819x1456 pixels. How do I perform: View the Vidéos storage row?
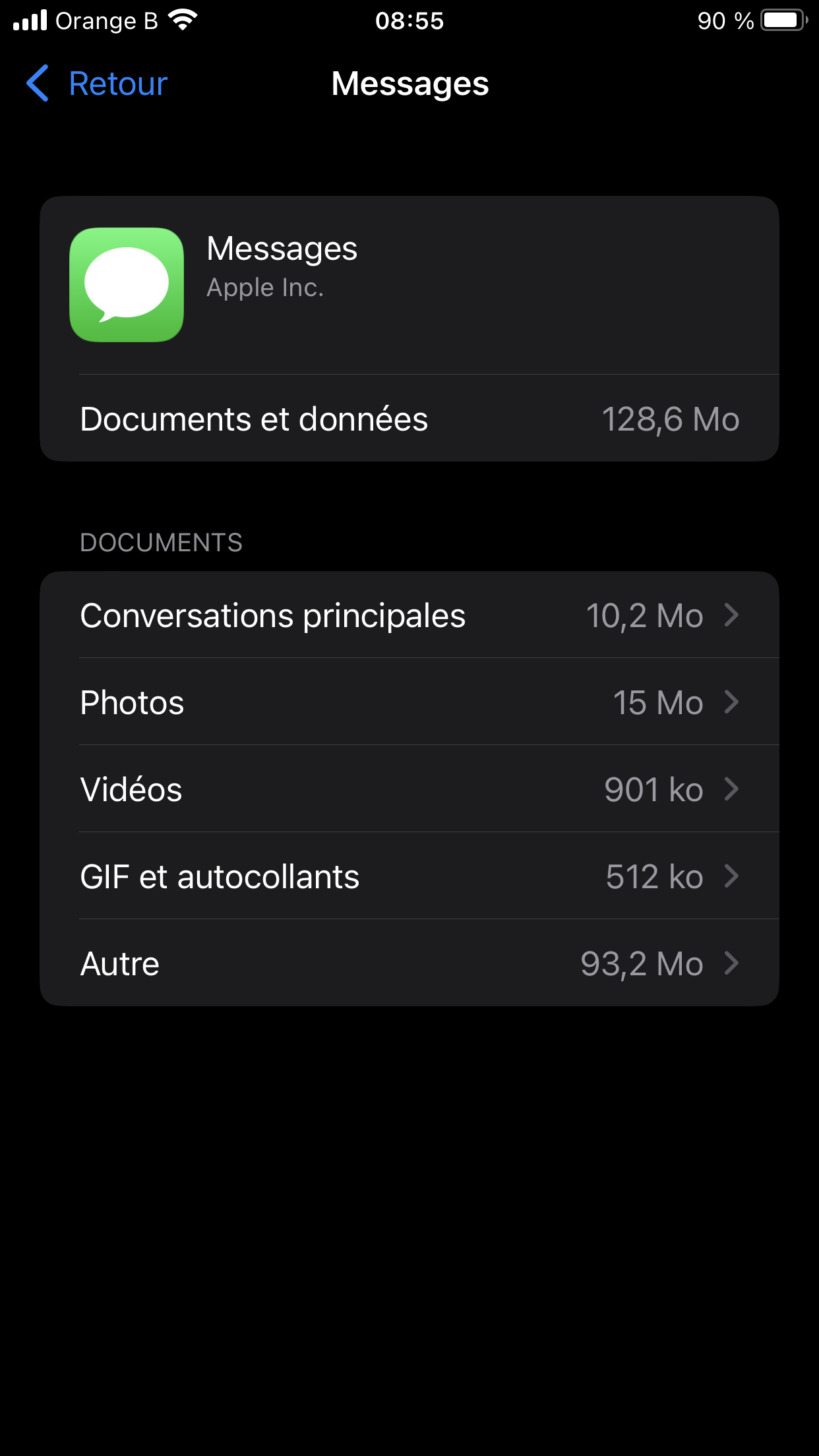409,789
